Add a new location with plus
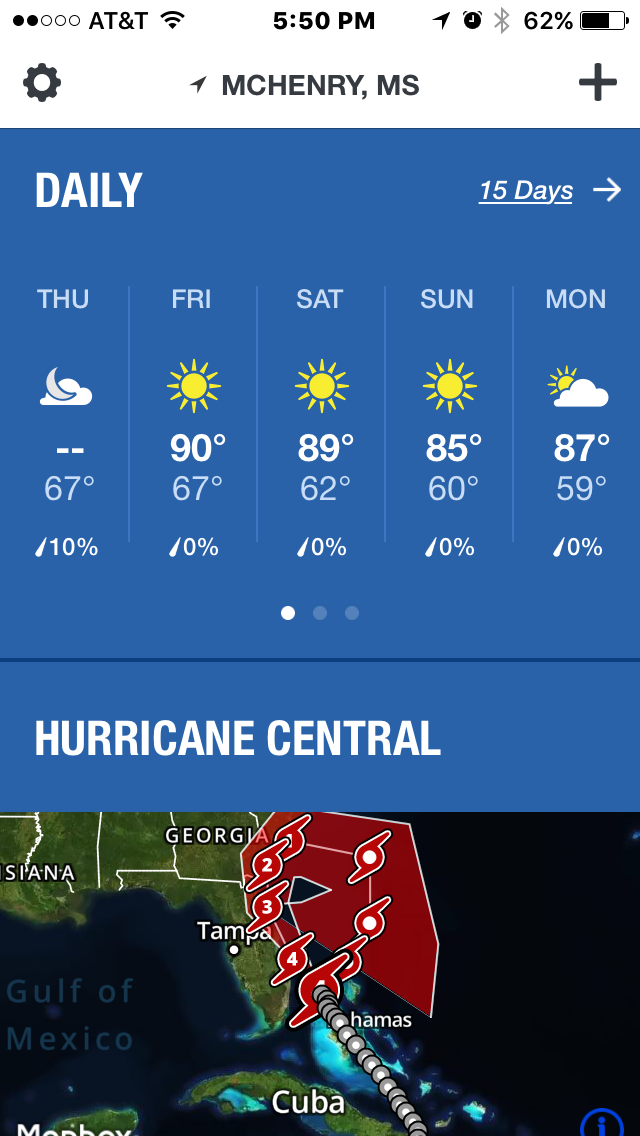 [597, 83]
